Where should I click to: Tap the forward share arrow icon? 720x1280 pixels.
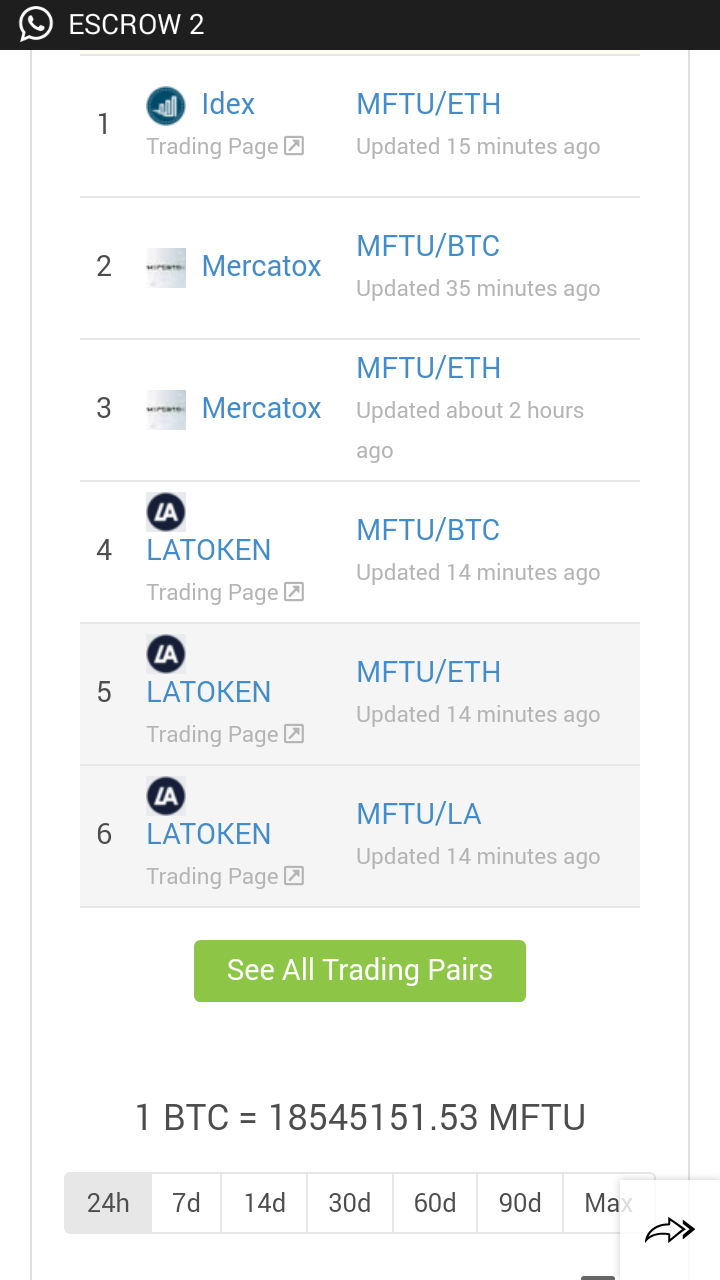[669, 1230]
